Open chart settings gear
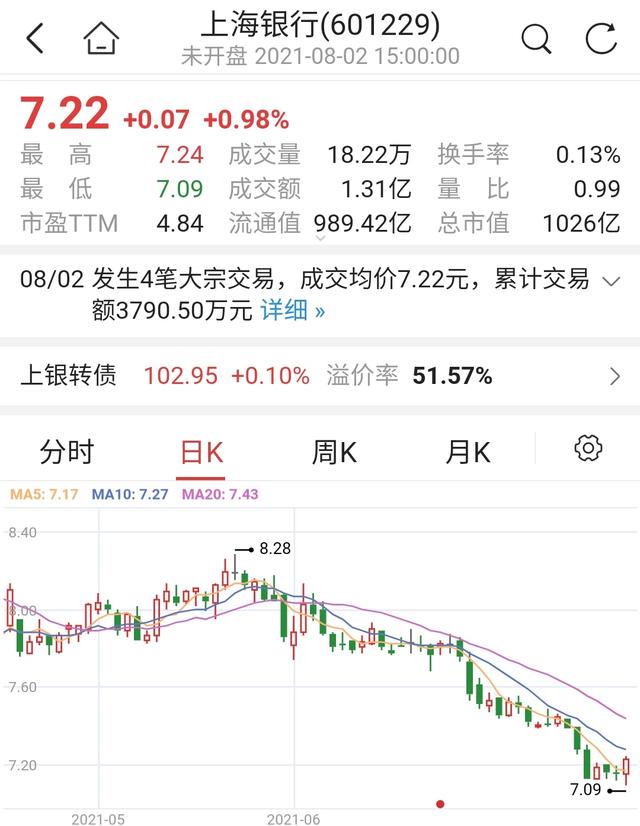 pos(588,448)
